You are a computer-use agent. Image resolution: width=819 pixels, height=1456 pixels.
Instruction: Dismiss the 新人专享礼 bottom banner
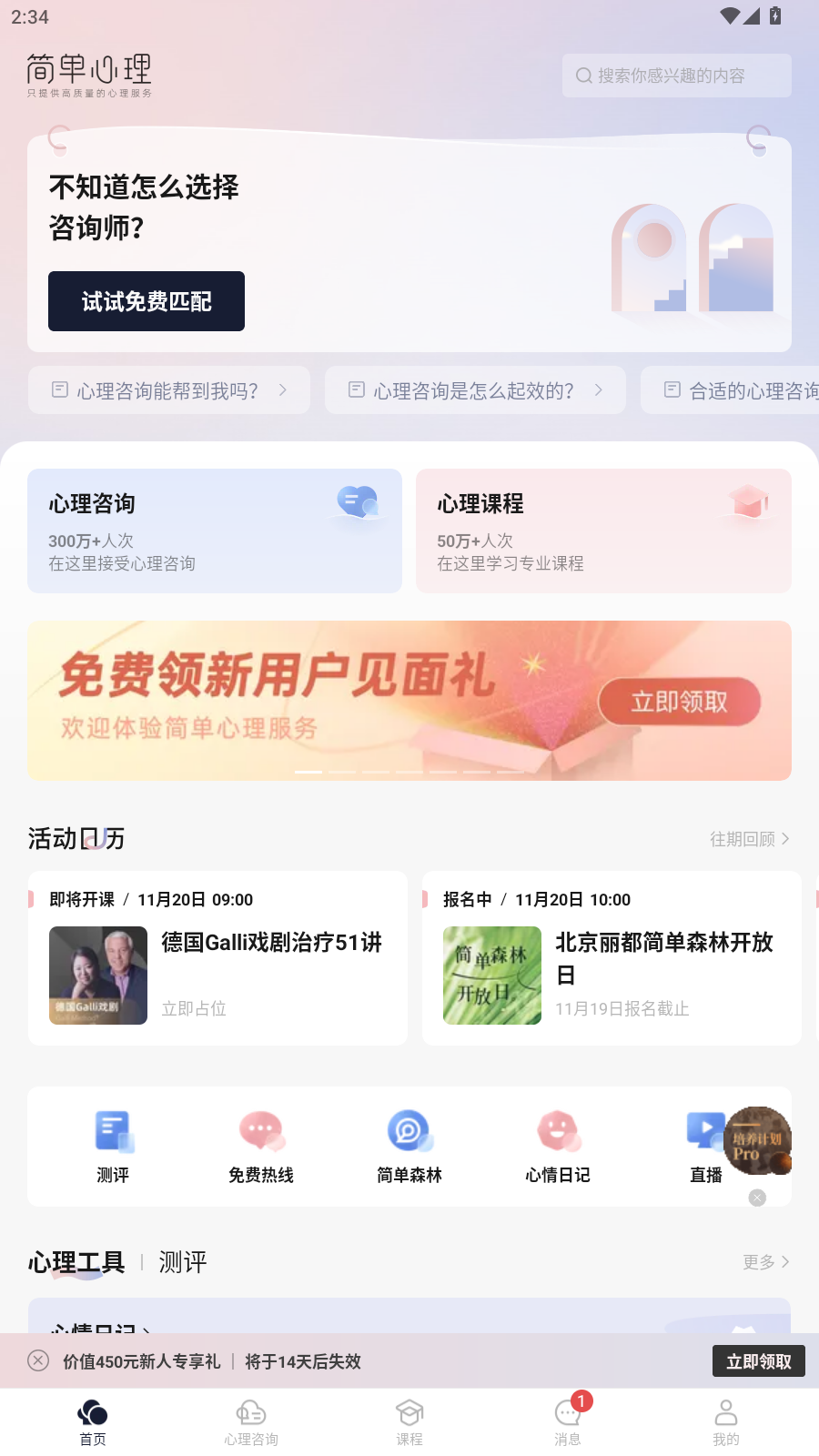pyautogui.click(x=37, y=1360)
